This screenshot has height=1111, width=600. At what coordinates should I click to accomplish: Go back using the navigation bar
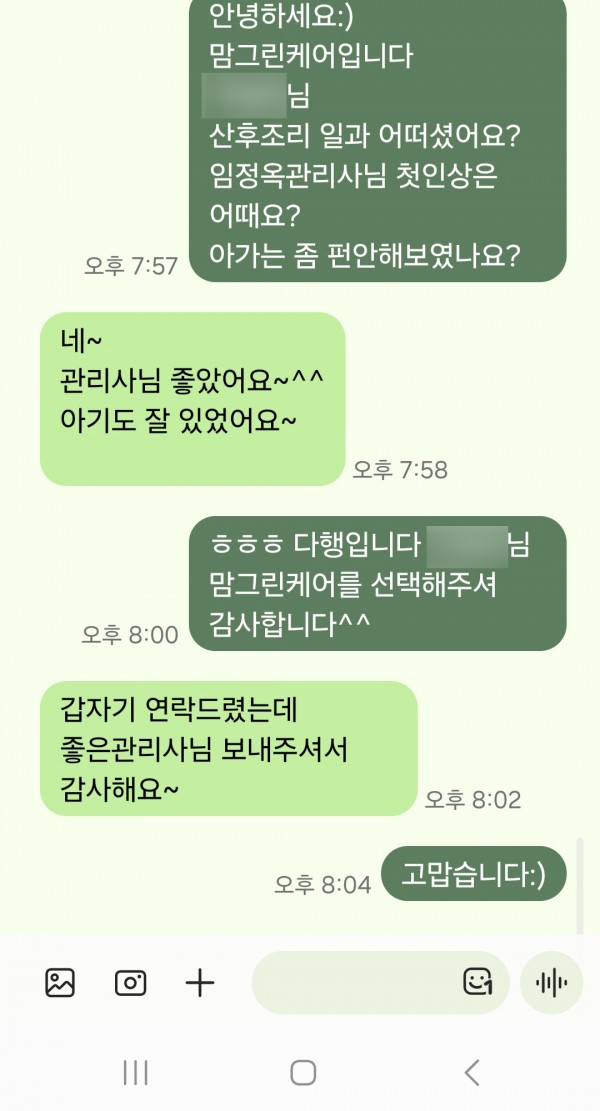(x=472, y=1073)
